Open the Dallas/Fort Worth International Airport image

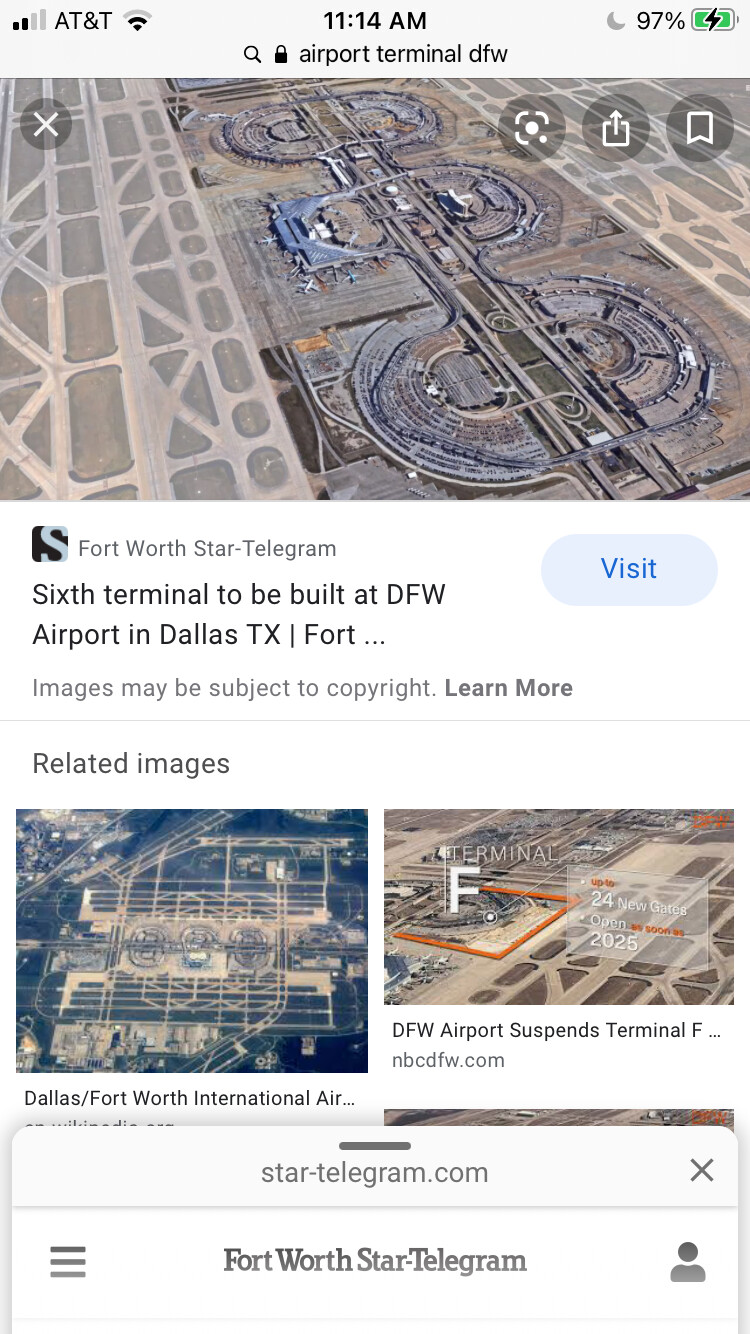tap(192, 940)
